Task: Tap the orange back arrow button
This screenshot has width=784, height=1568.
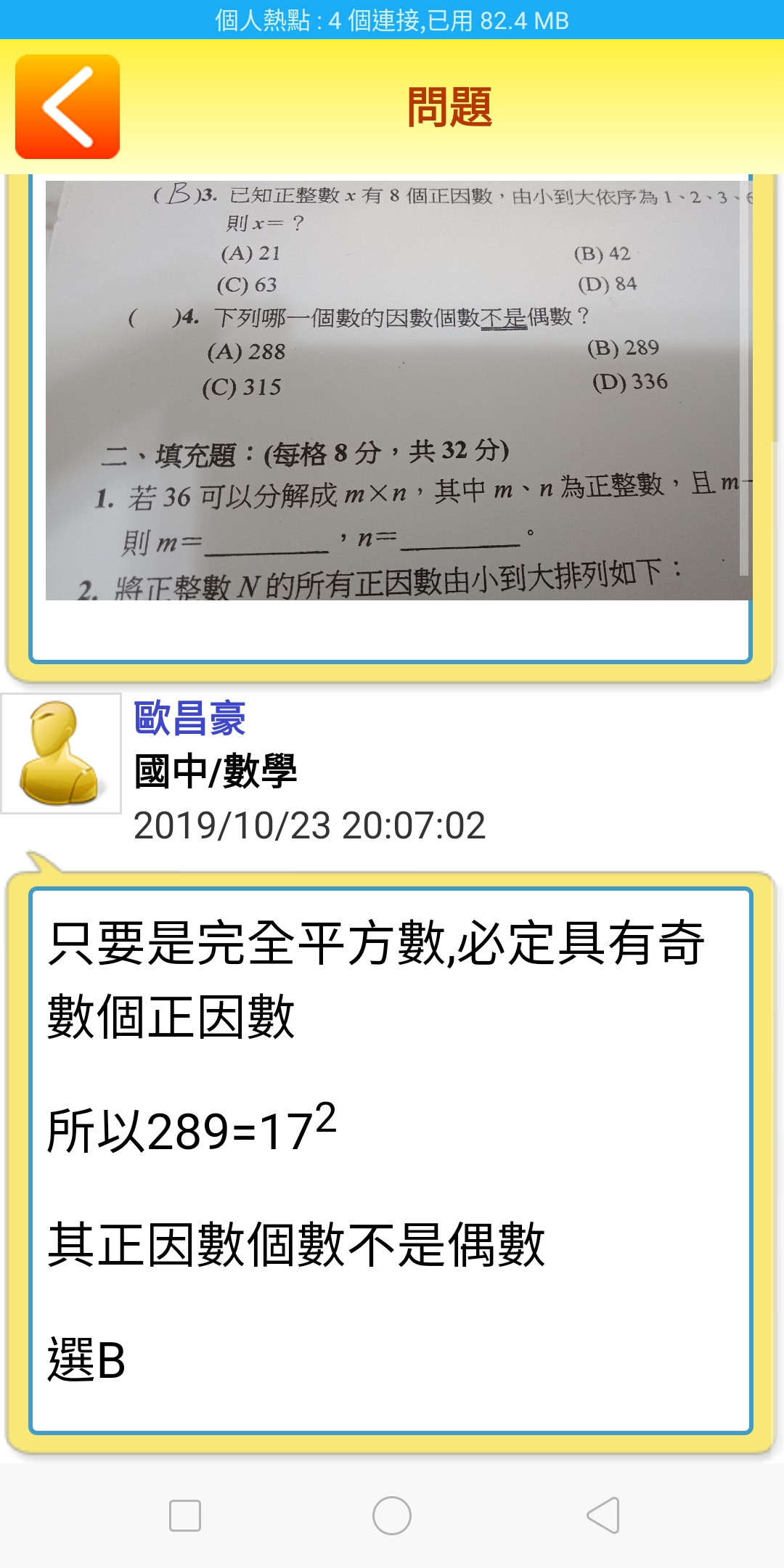Action: [x=68, y=107]
